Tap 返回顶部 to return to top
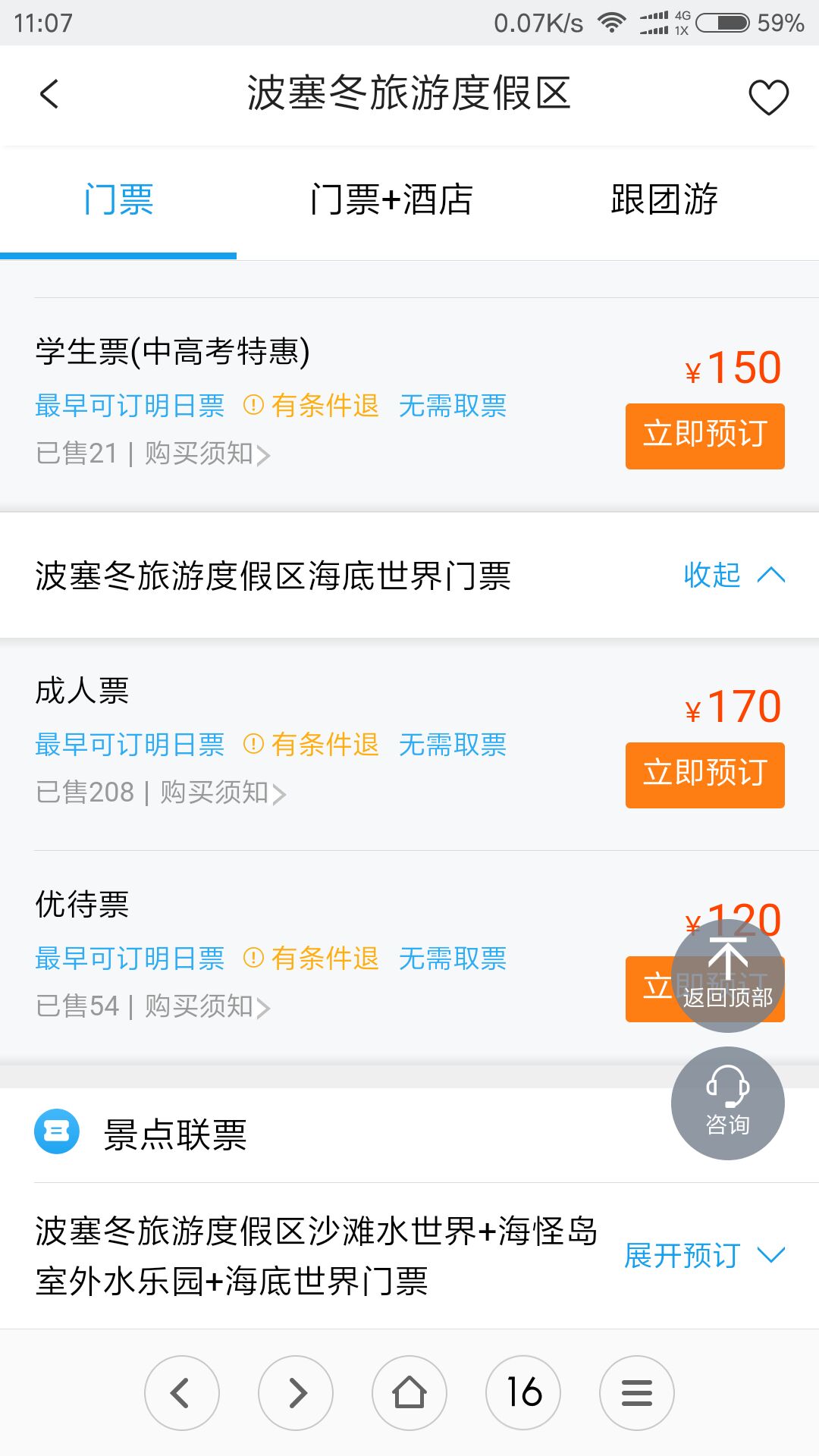 click(727, 976)
